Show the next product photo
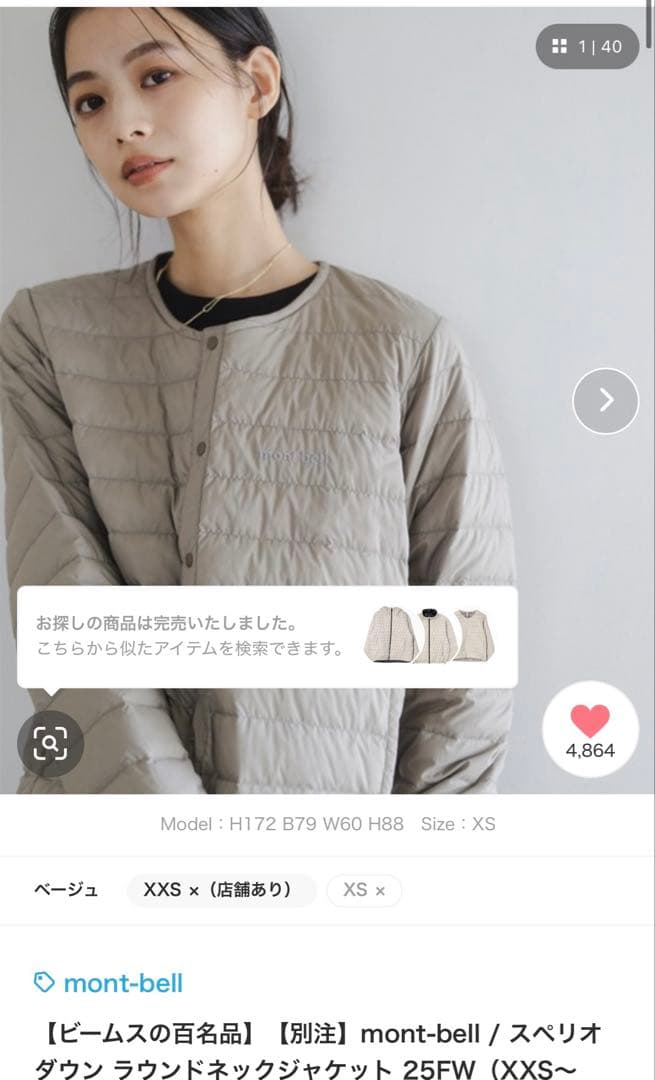 tap(605, 401)
